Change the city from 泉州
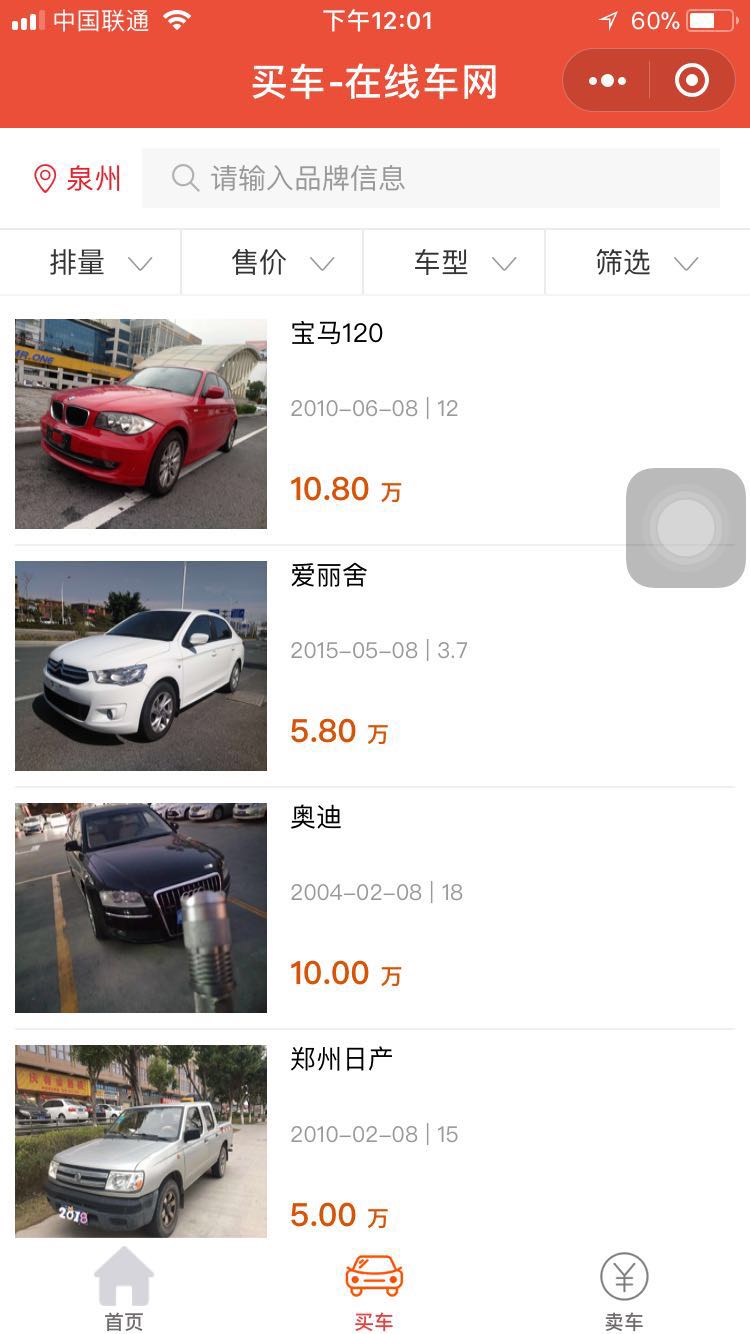Viewport: 750px width, 1334px height. point(77,179)
